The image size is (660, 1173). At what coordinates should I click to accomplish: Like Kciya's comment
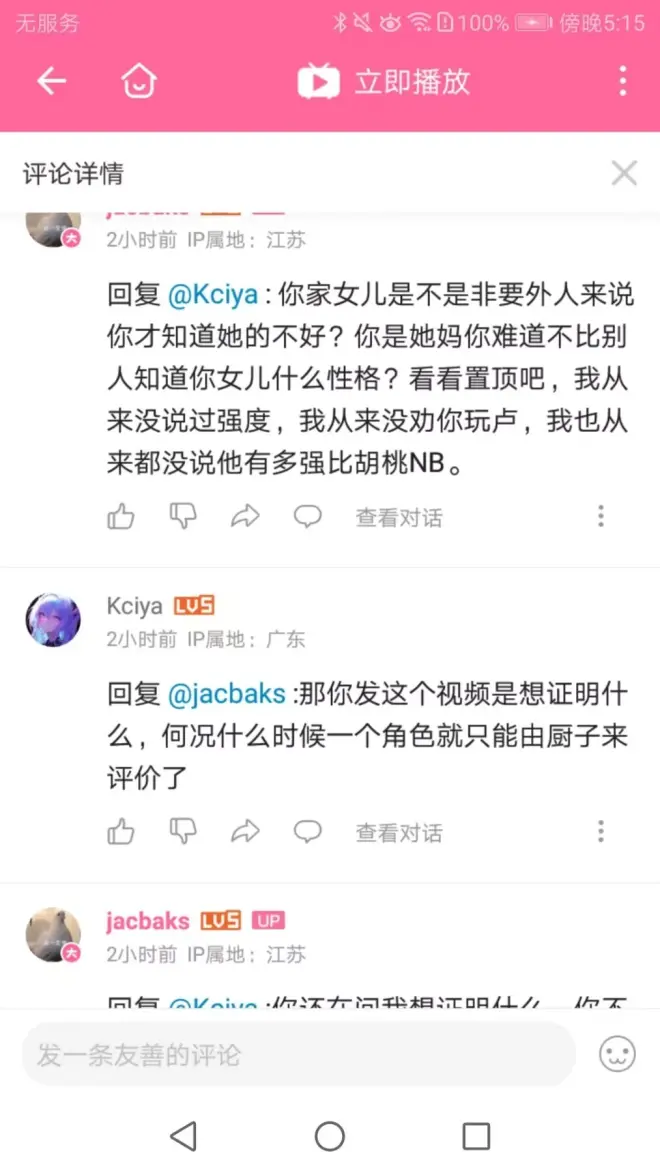point(121,831)
